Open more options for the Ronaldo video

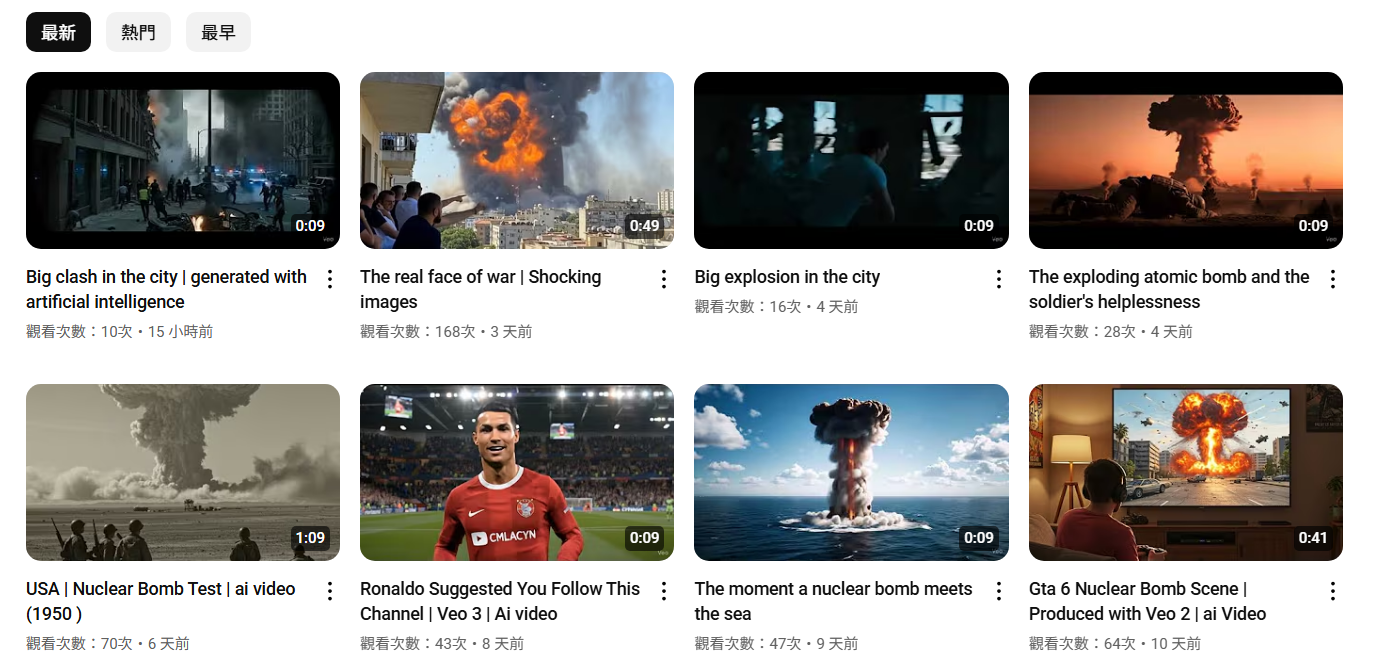[664, 591]
